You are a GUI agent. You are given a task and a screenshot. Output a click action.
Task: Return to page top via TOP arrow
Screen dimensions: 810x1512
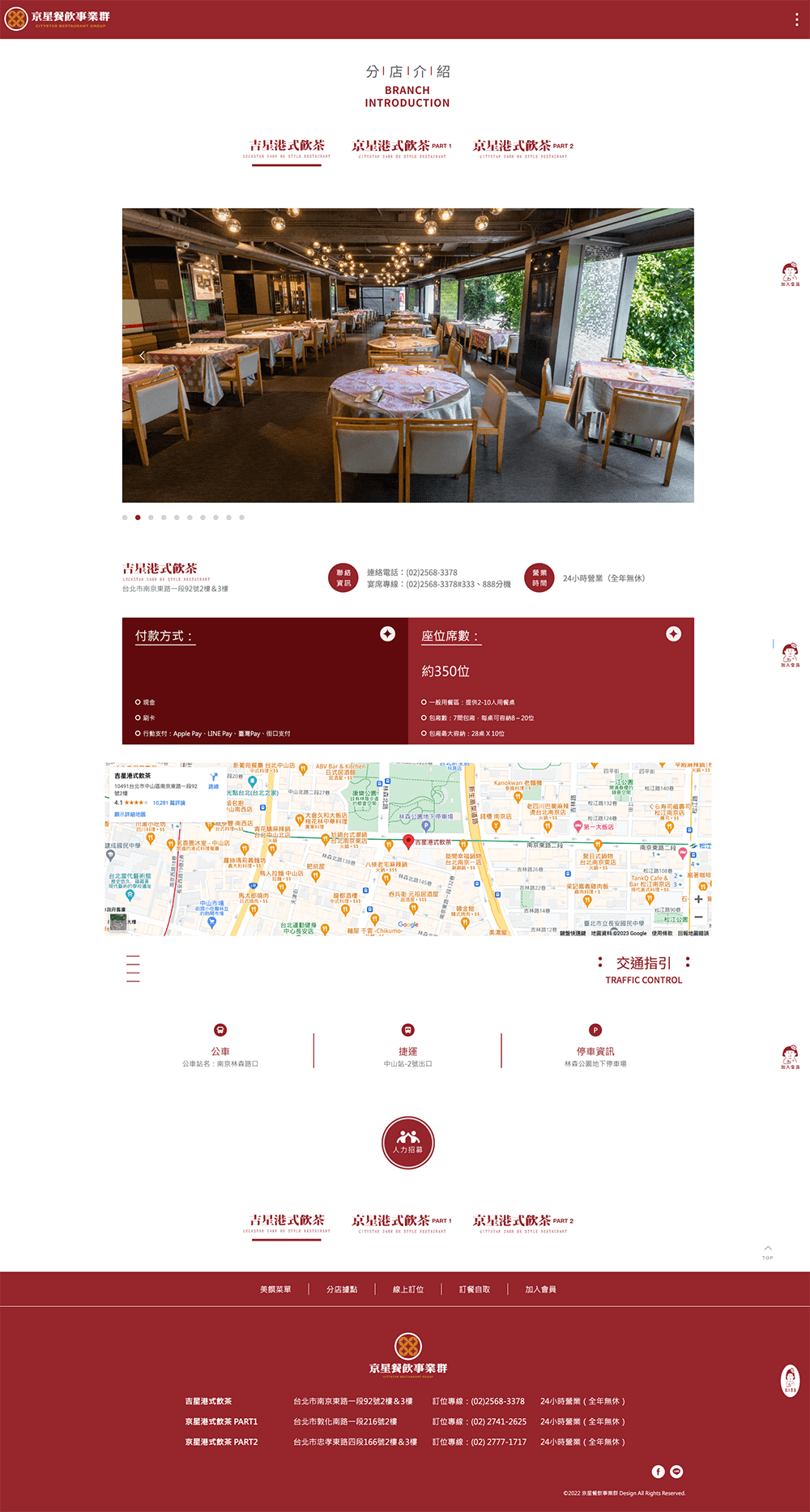[767, 1251]
